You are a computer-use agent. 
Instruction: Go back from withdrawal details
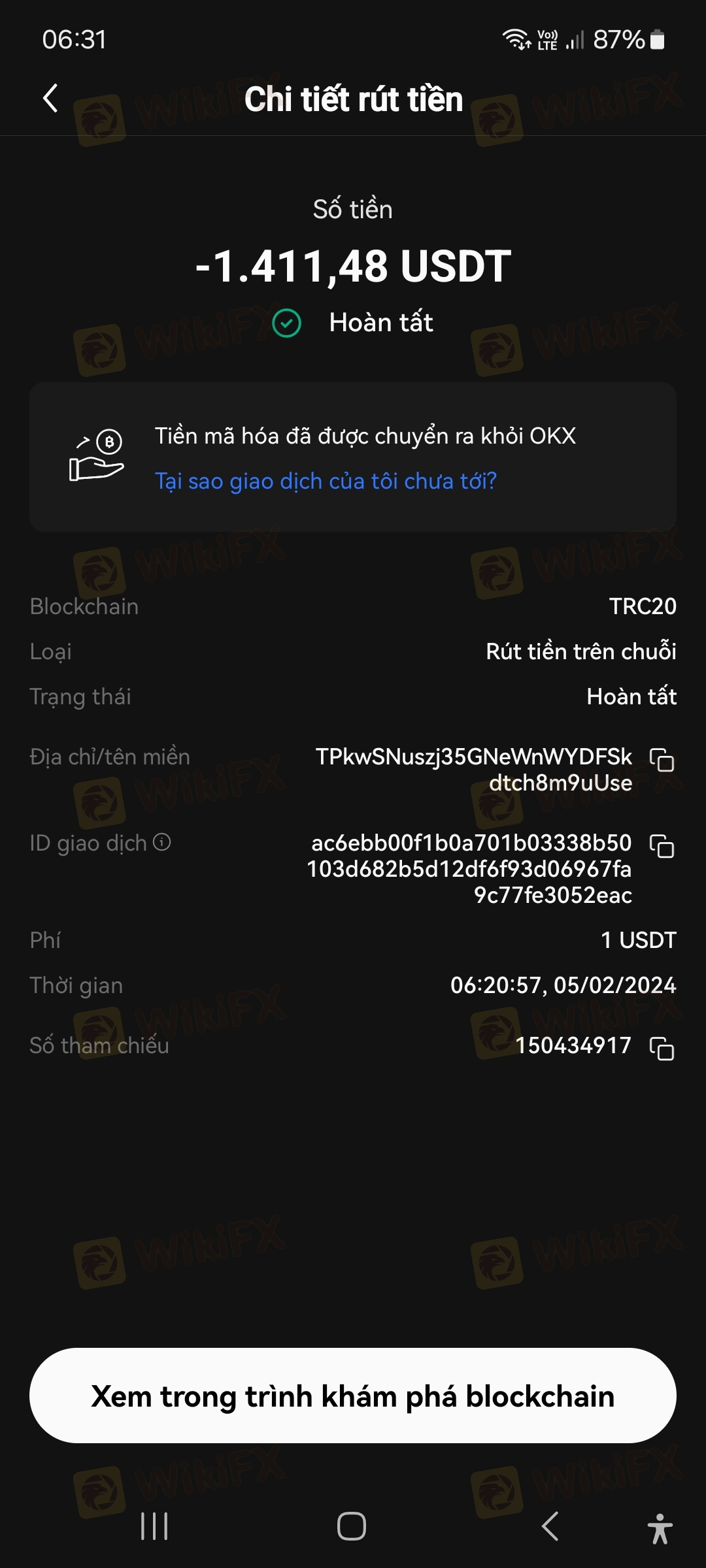pyautogui.click(x=50, y=99)
